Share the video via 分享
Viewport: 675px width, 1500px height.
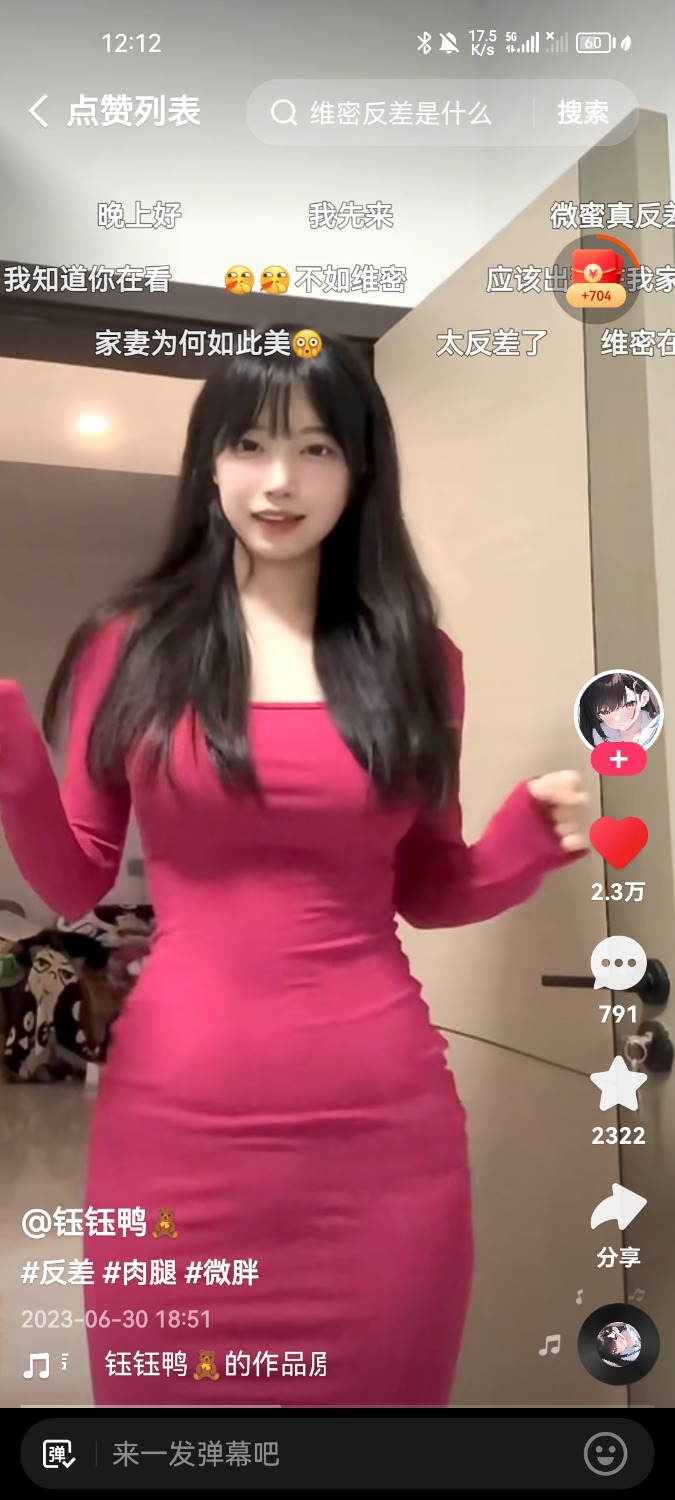coord(618,1224)
